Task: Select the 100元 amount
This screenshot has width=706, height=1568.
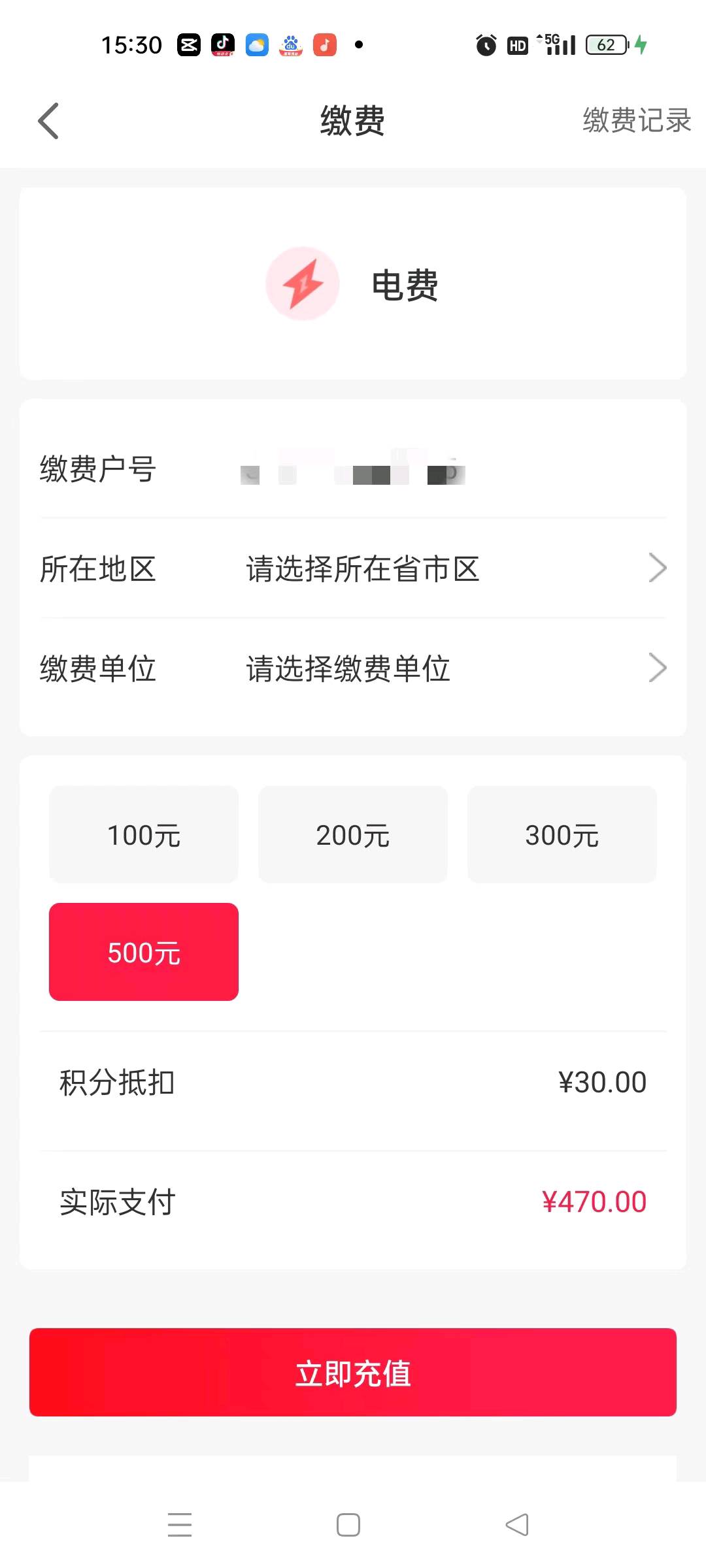Action: coord(144,835)
